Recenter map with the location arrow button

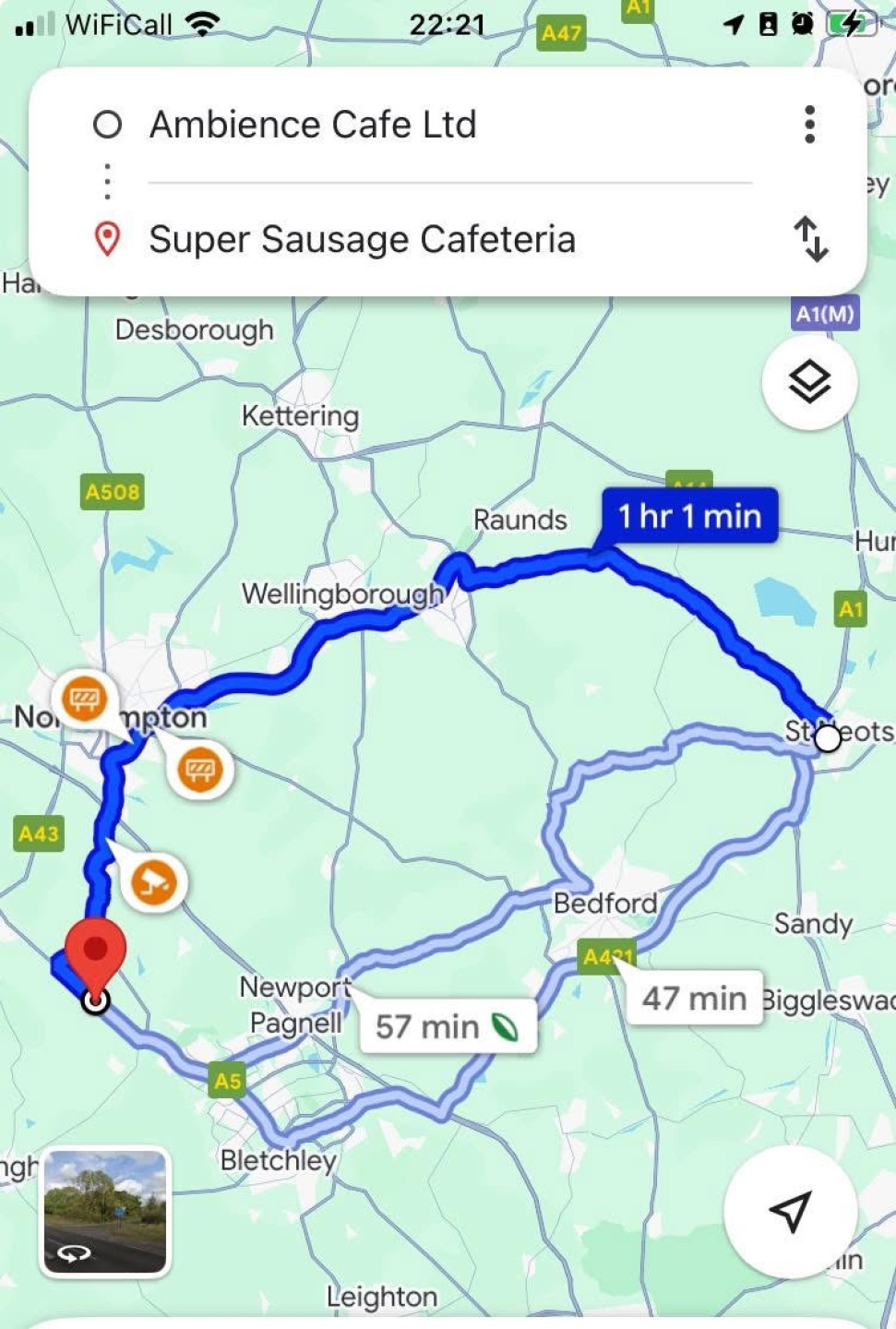[x=791, y=1212]
